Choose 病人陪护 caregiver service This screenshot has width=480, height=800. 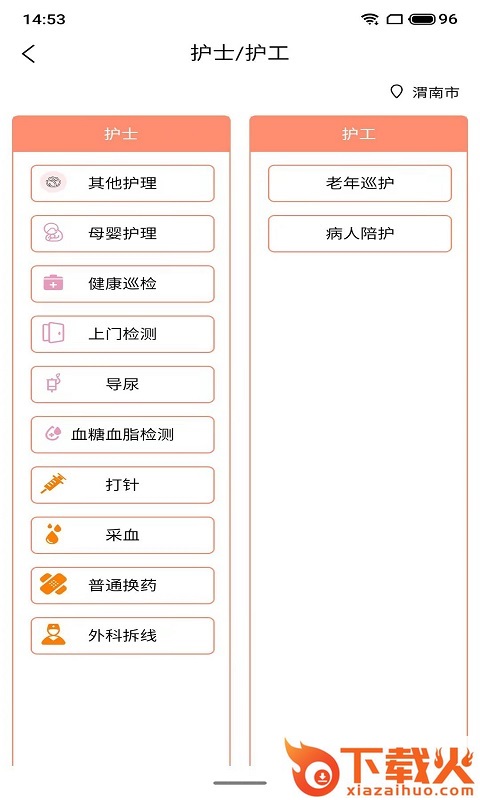pyautogui.click(x=360, y=234)
